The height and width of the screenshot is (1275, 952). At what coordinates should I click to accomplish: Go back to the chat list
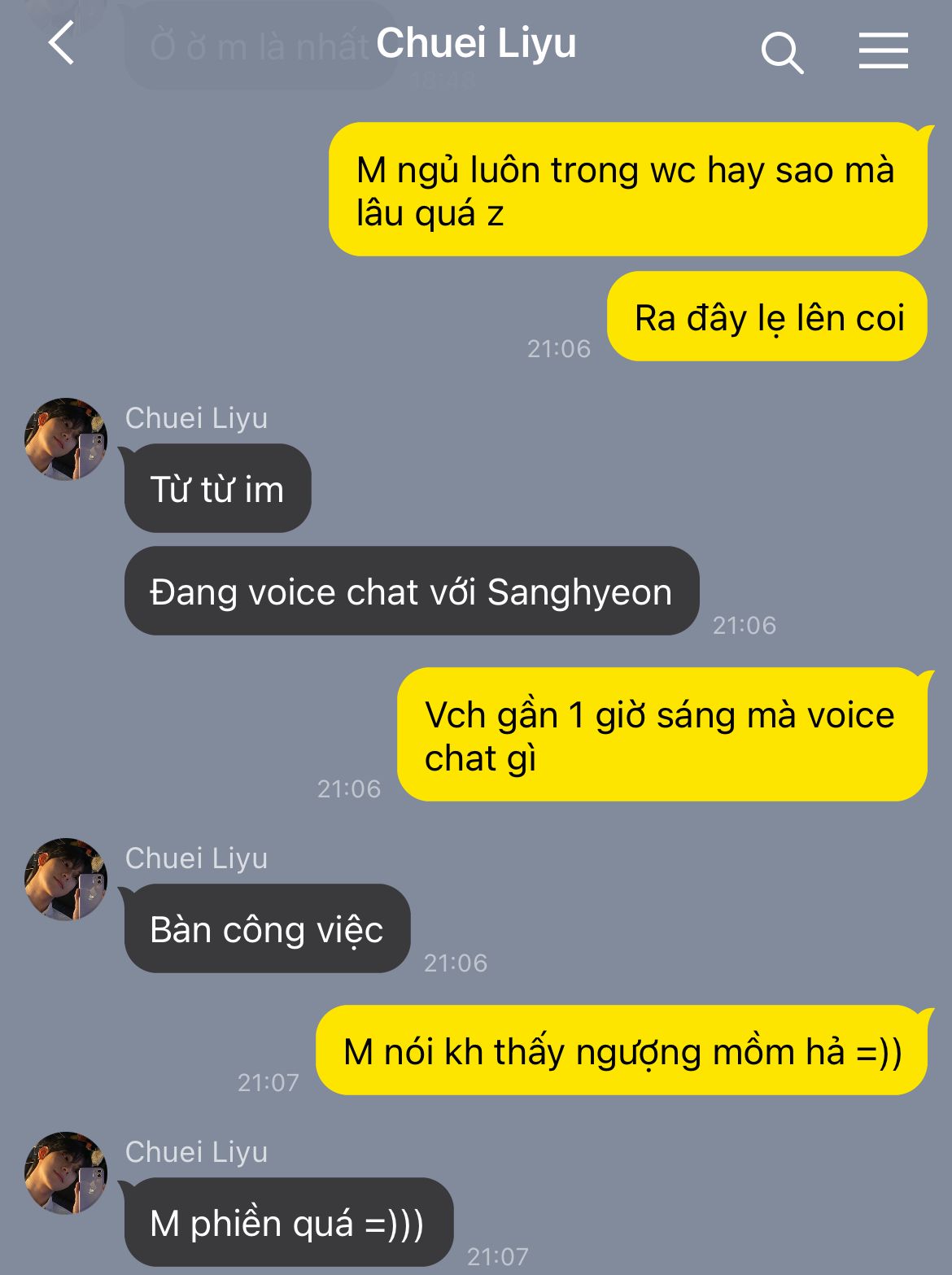coord(62,44)
